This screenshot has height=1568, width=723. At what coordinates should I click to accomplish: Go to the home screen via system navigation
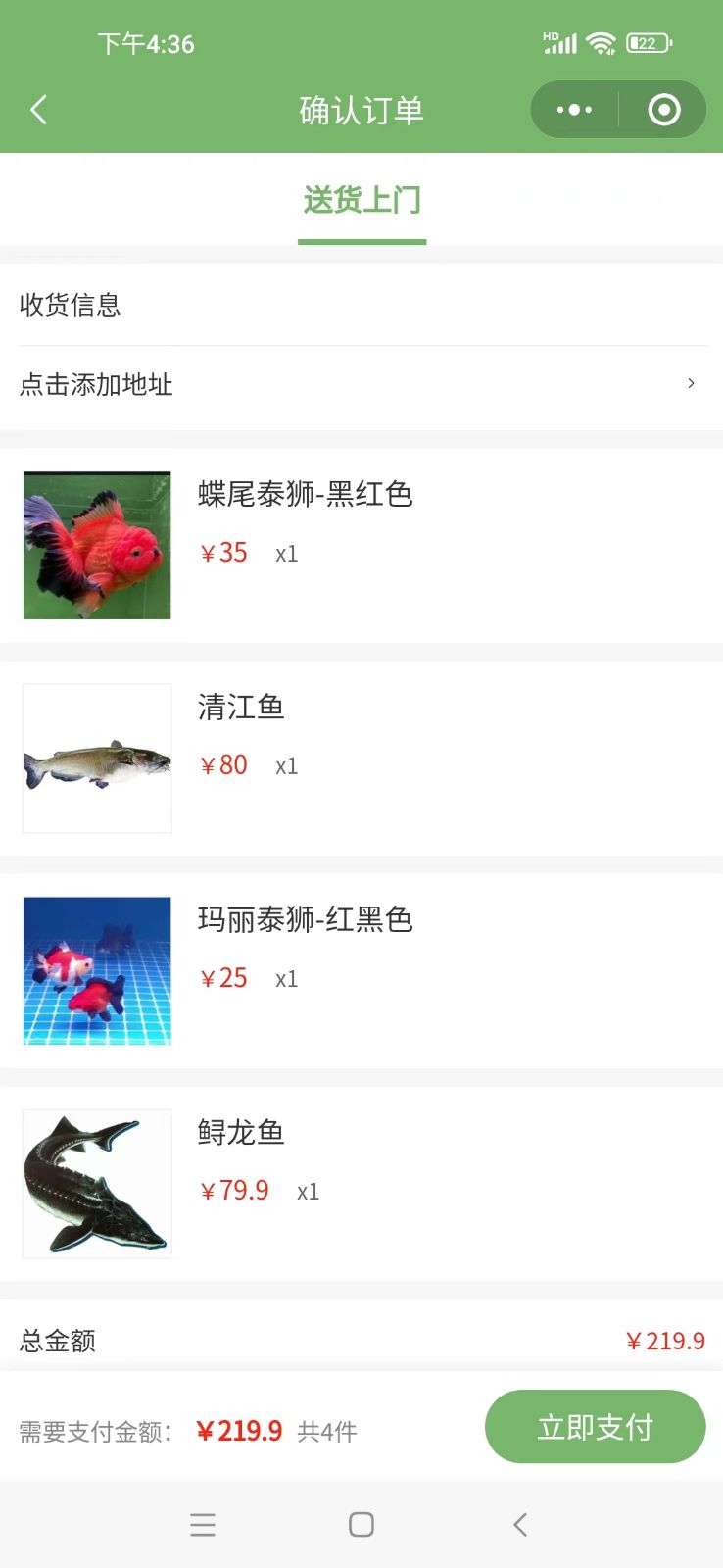click(361, 1525)
